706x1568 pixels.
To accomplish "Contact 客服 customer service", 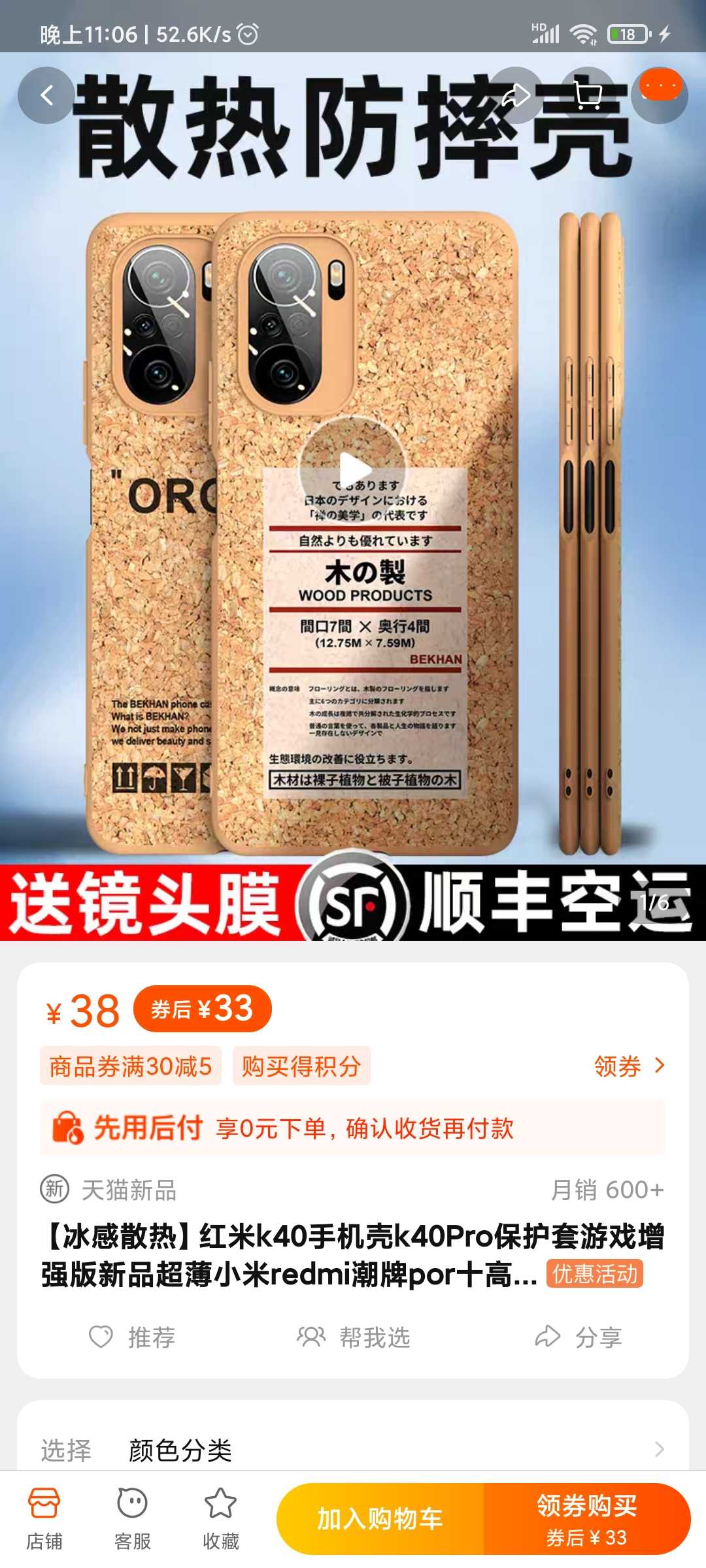I will click(133, 1519).
